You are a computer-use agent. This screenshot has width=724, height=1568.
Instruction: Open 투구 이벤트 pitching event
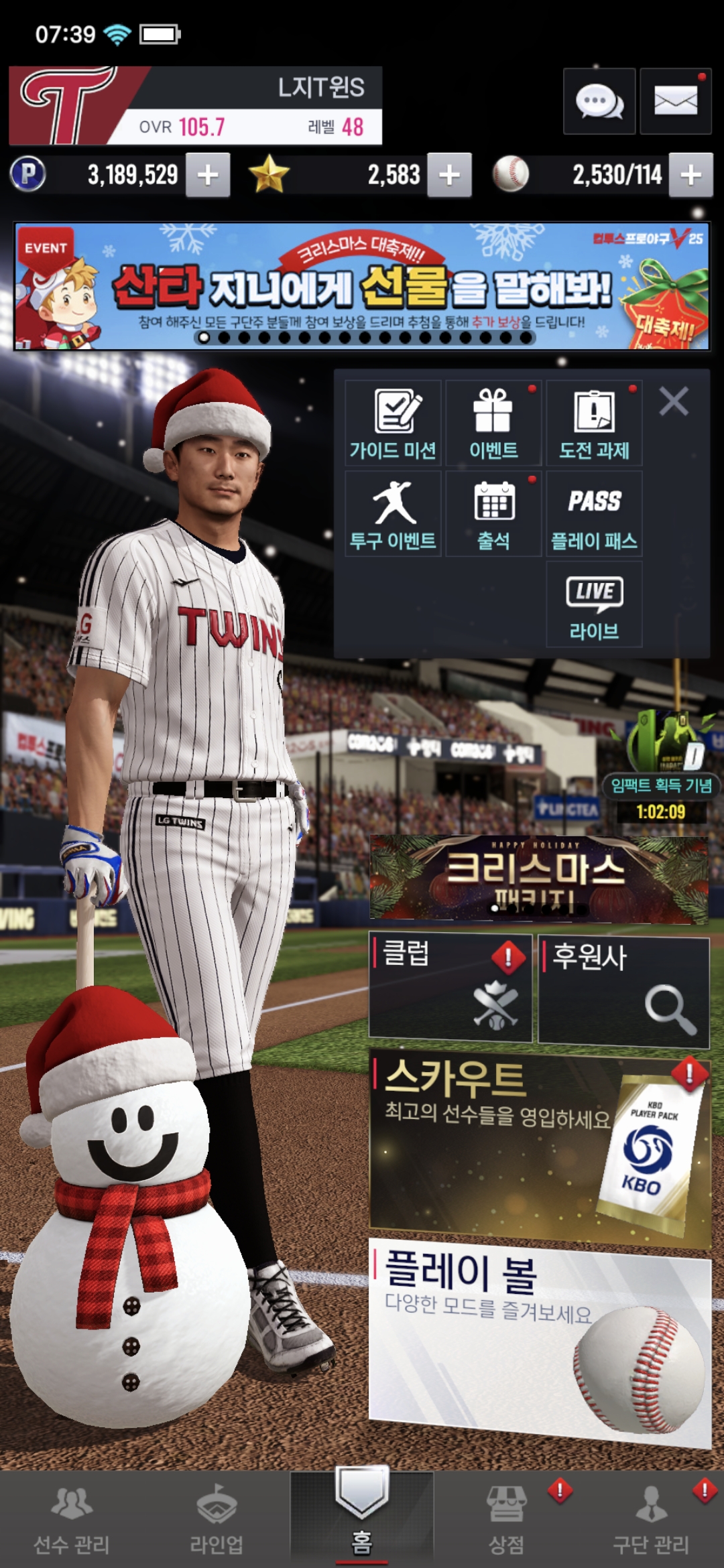[x=393, y=514]
